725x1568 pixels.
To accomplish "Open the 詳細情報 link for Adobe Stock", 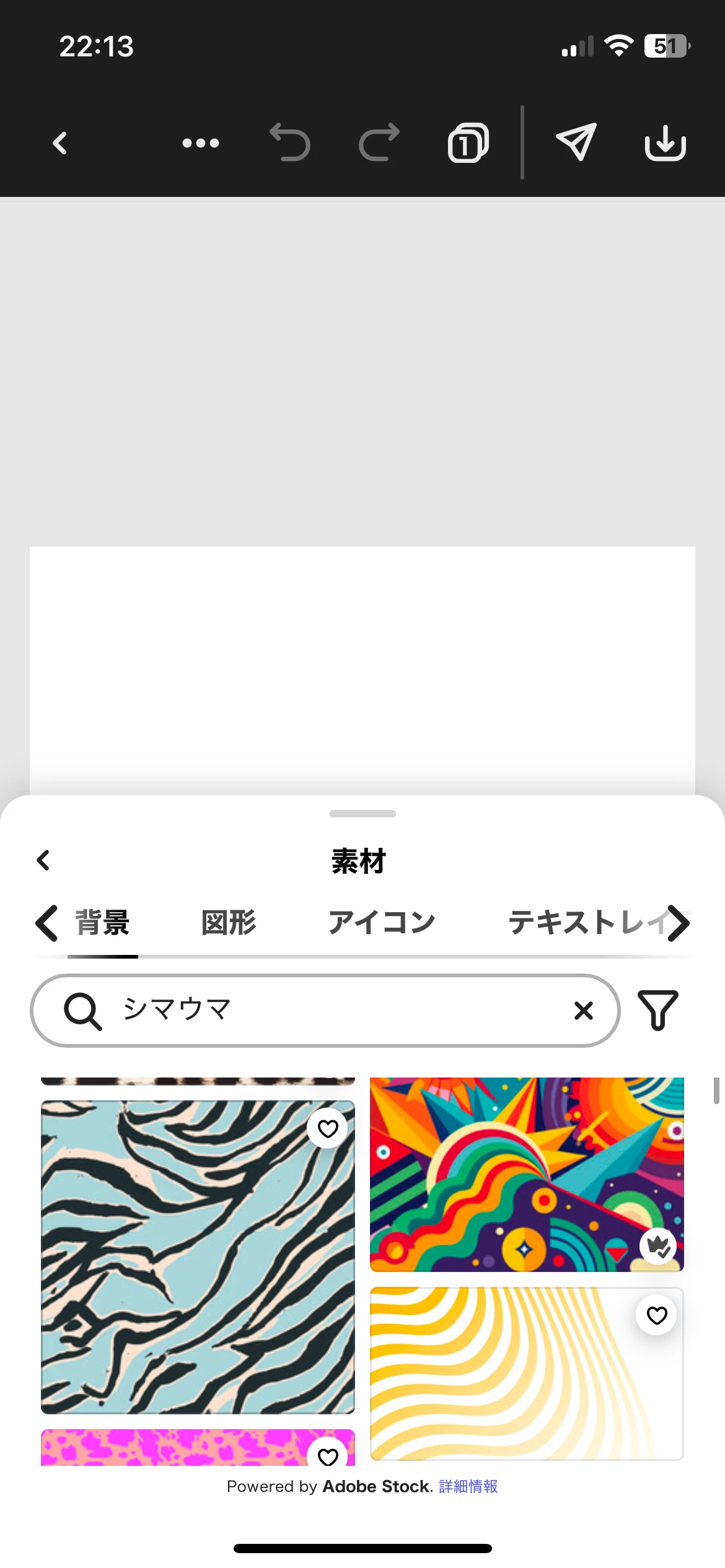I will (x=468, y=1486).
